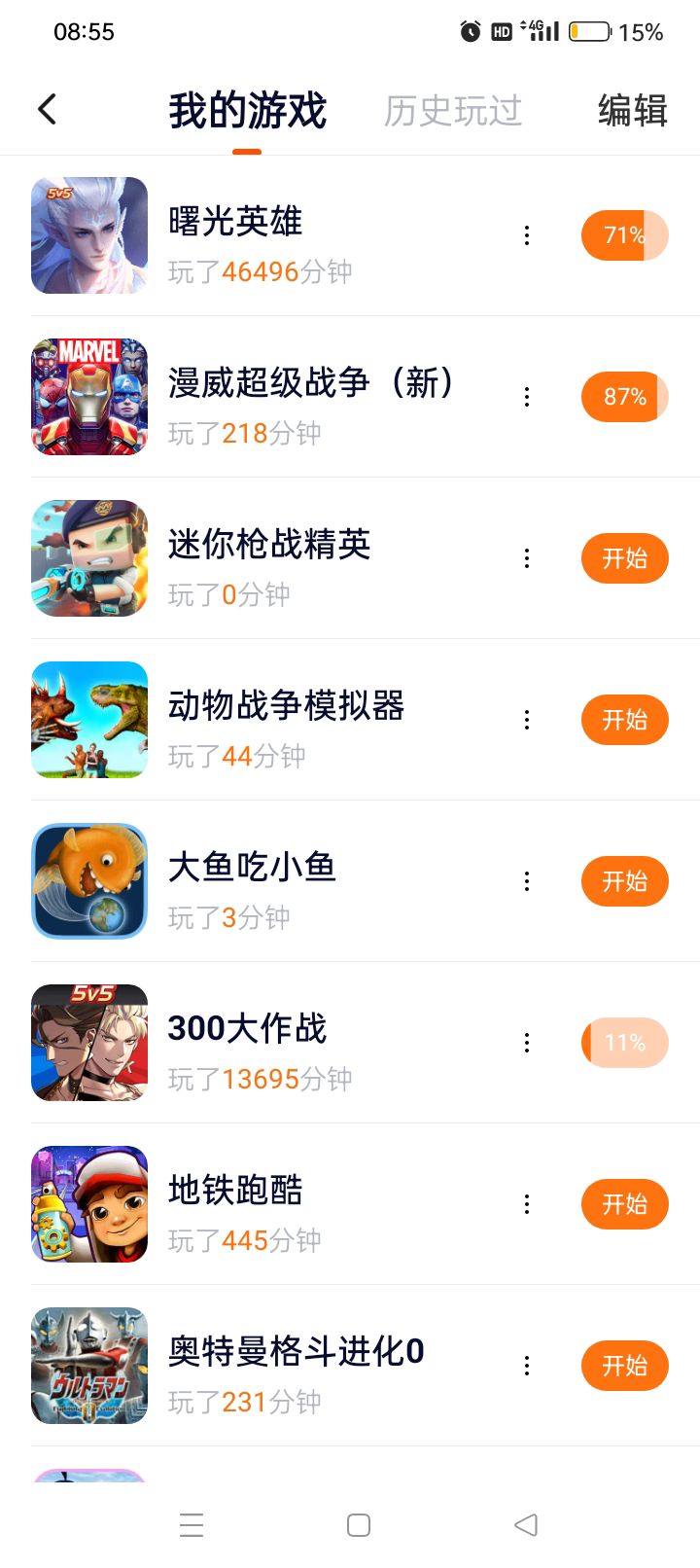700x1568 pixels.
Task: Tap the 11% progress button for 300大作战
Action: click(x=624, y=1043)
